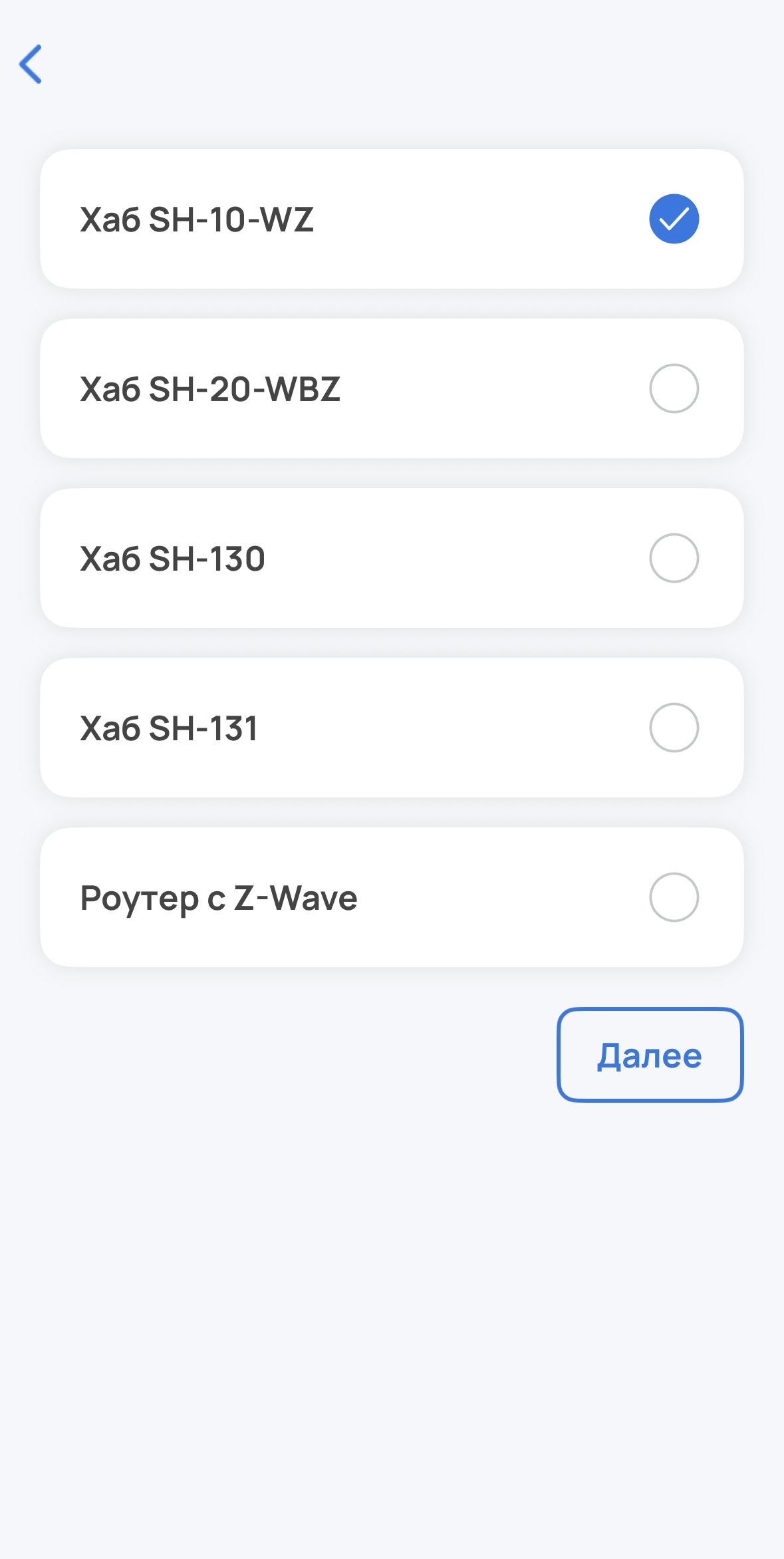784x1559 pixels.
Task: Go back using the top-left arrow
Action: [31, 64]
